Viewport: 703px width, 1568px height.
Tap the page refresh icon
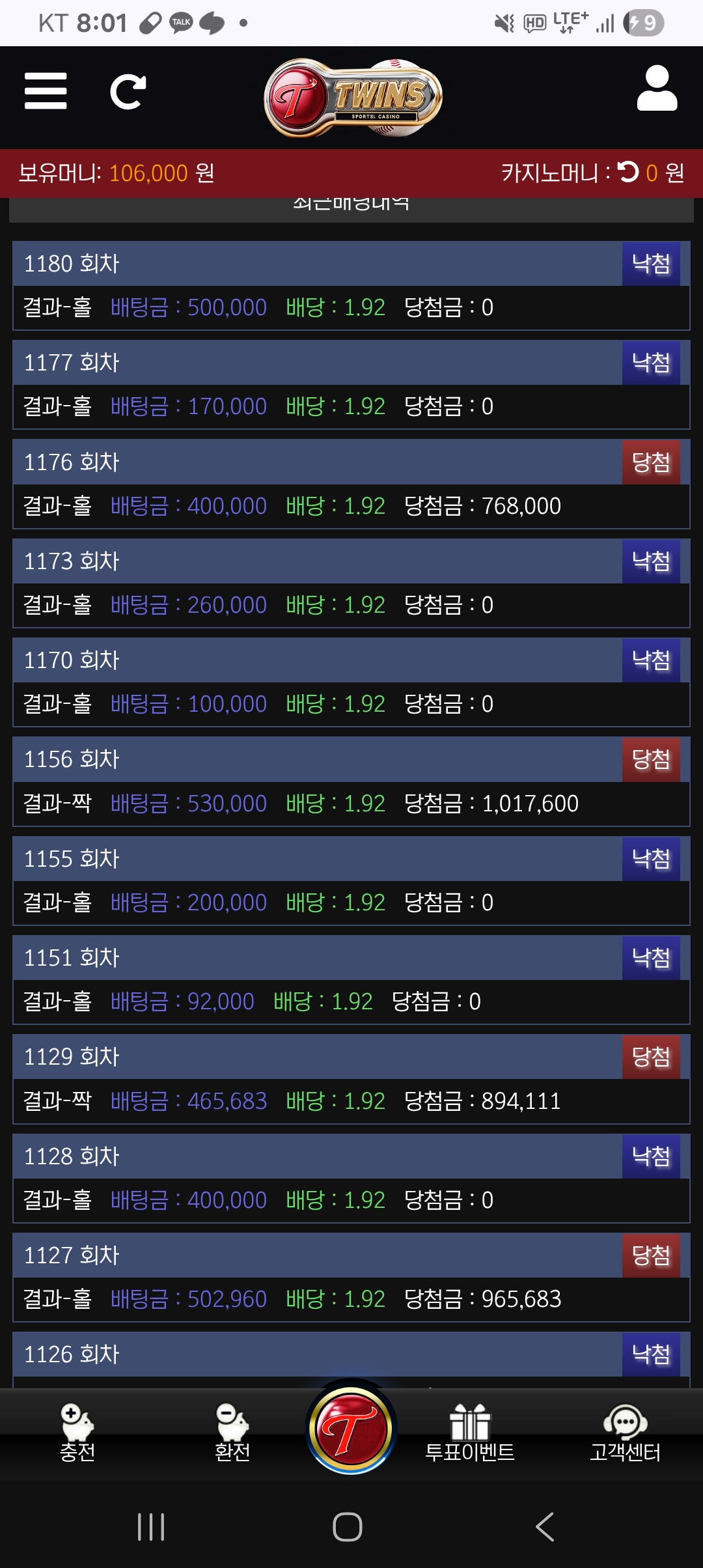128,92
